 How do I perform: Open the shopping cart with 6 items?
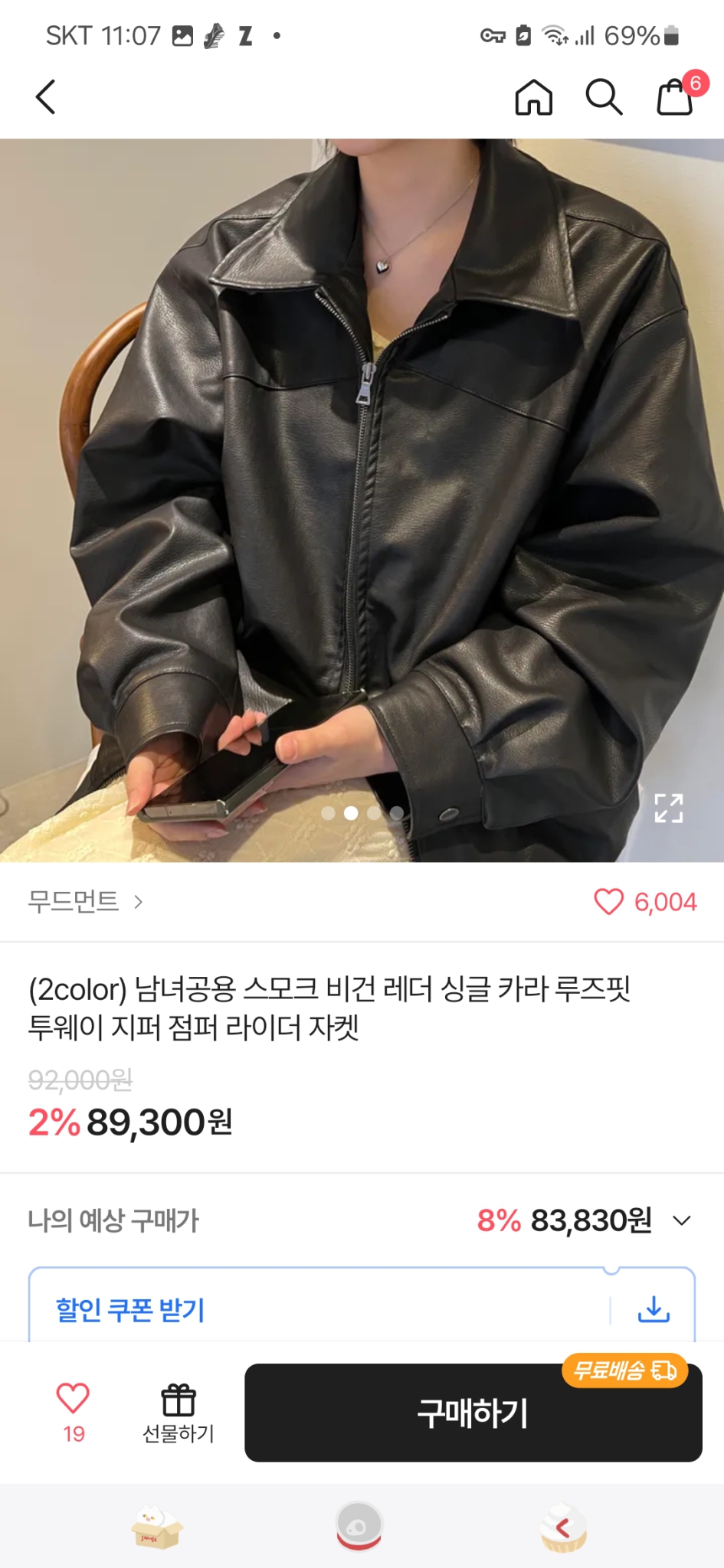pyautogui.click(x=674, y=96)
